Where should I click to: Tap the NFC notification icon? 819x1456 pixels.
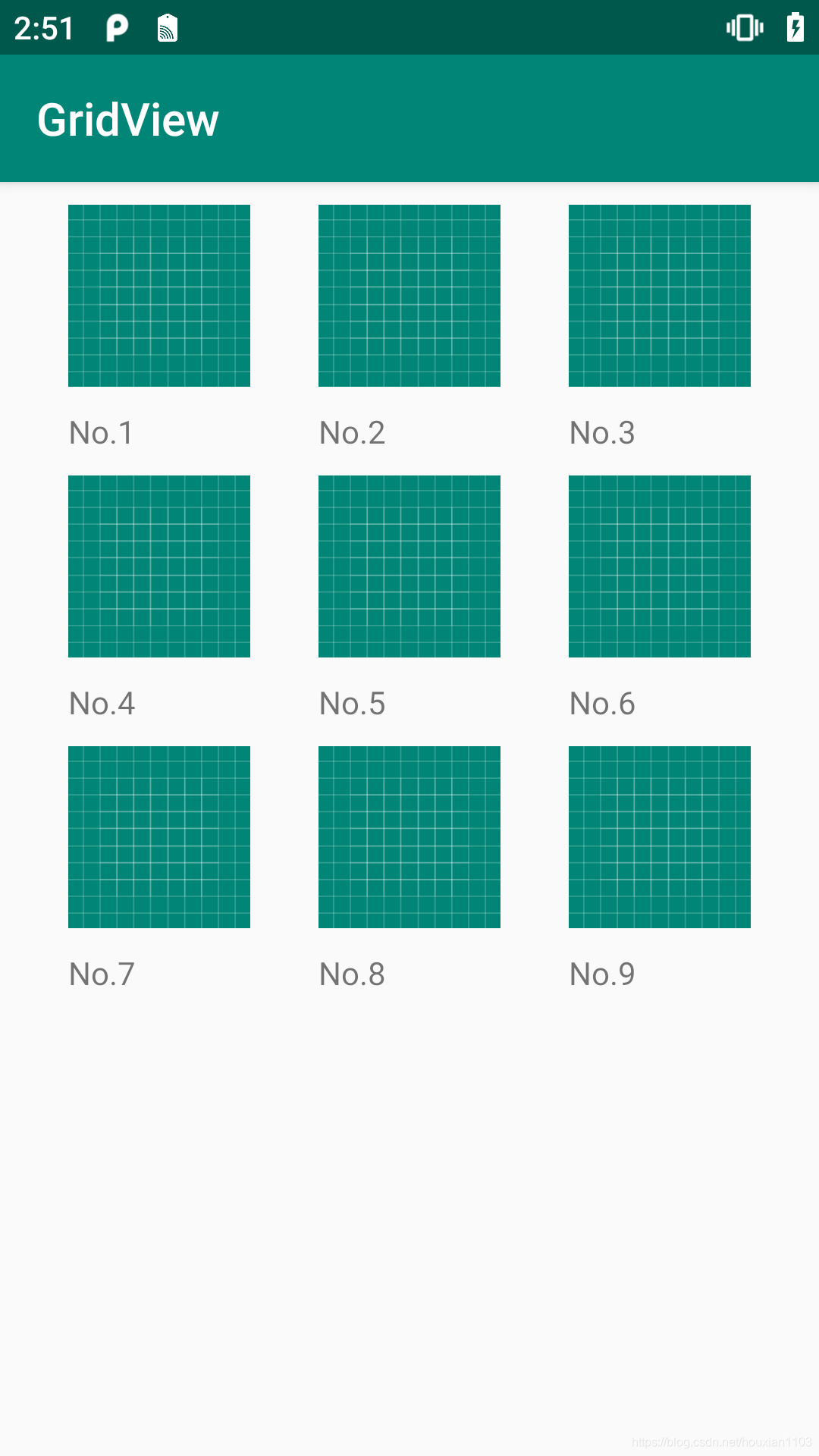pyautogui.click(x=166, y=27)
